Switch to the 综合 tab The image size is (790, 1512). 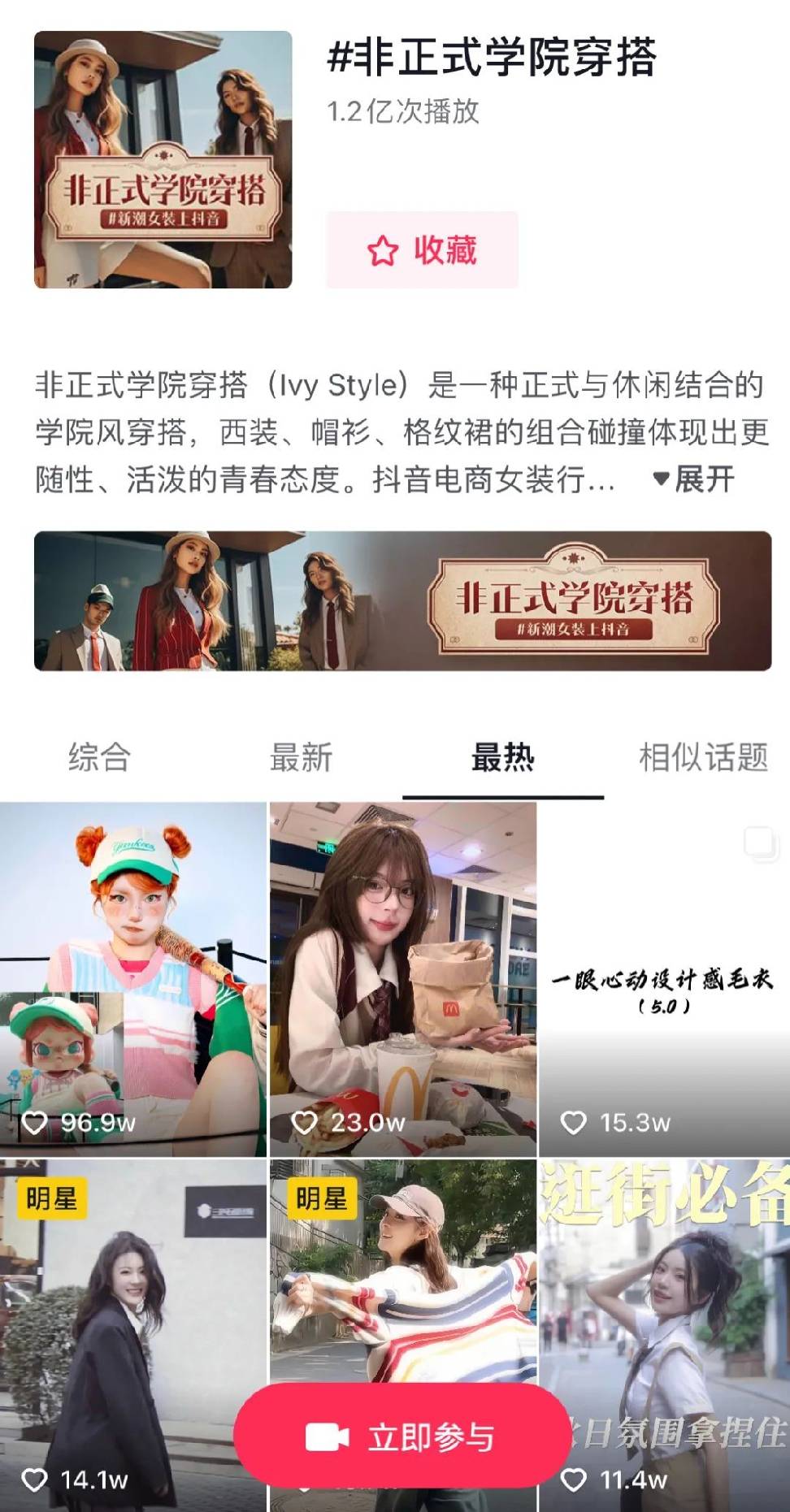pyautogui.click(x=99, y=757)
